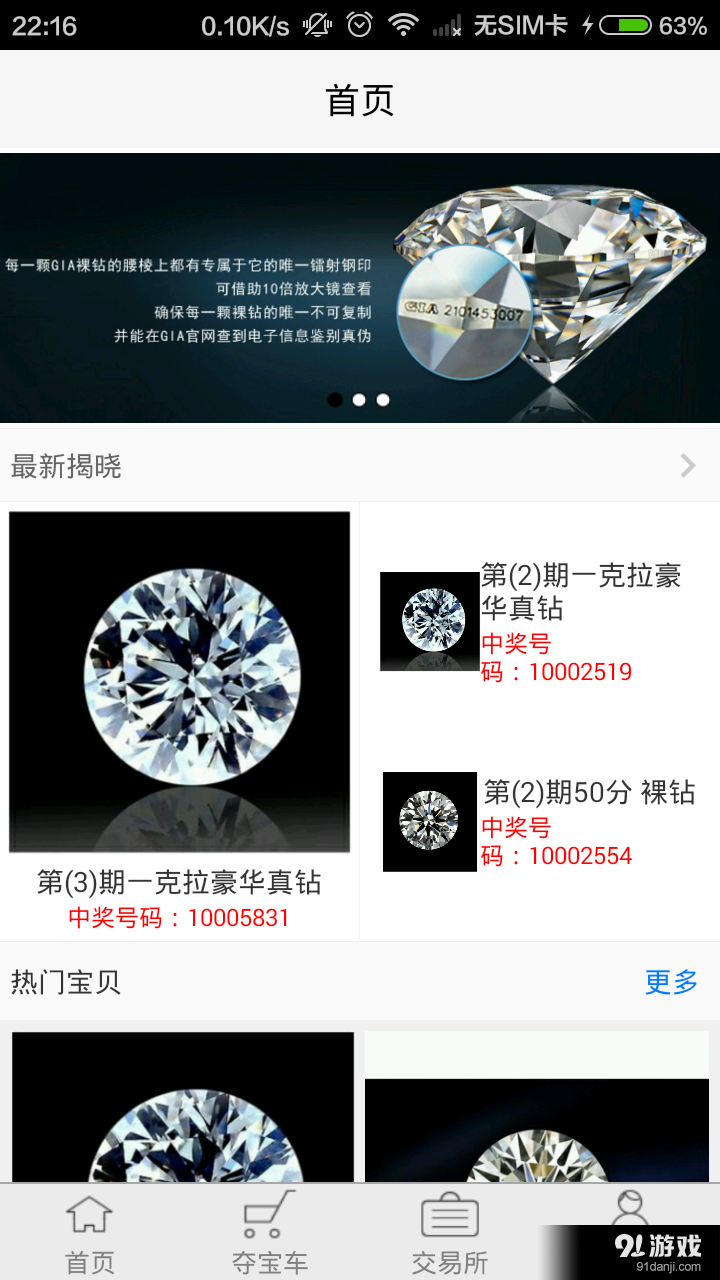This screenshot has width=720, height=1280.
Task: Switch to the 交易所 tab
Action: 450,1230
